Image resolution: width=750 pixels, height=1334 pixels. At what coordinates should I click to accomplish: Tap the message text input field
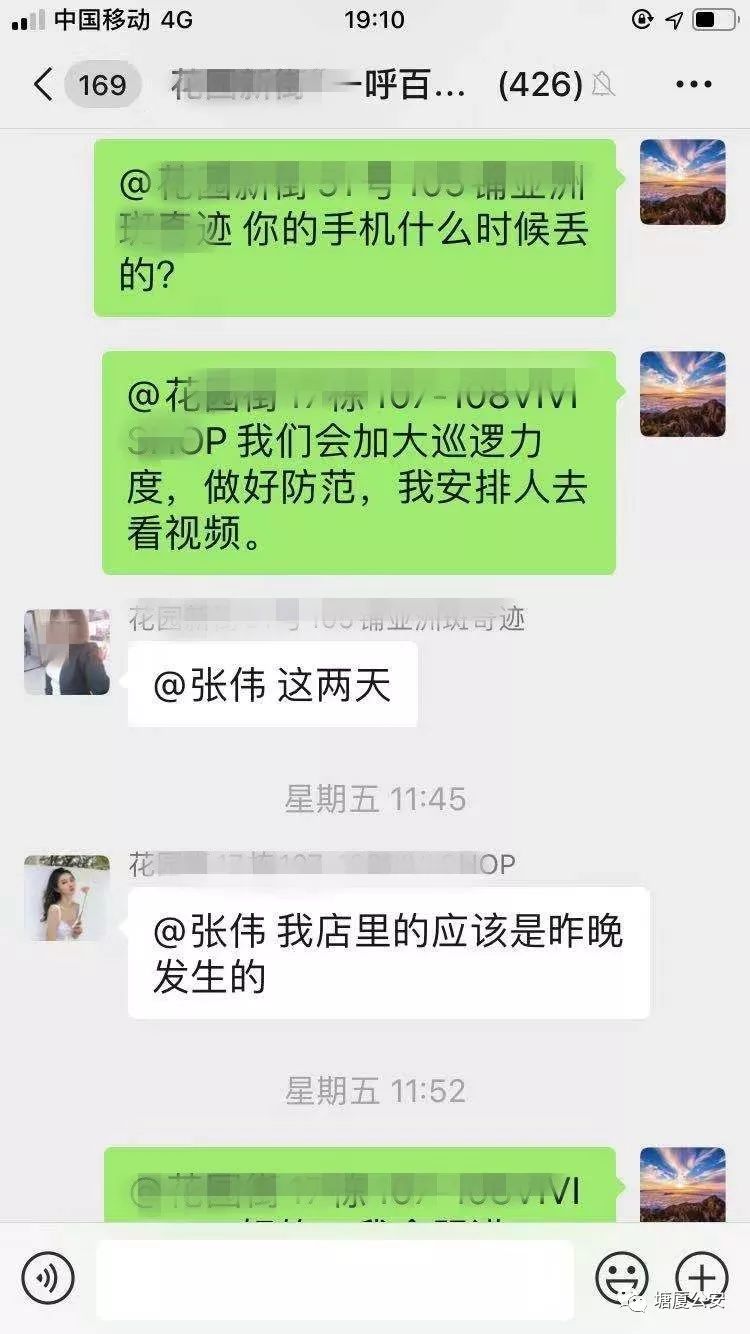334,1278
